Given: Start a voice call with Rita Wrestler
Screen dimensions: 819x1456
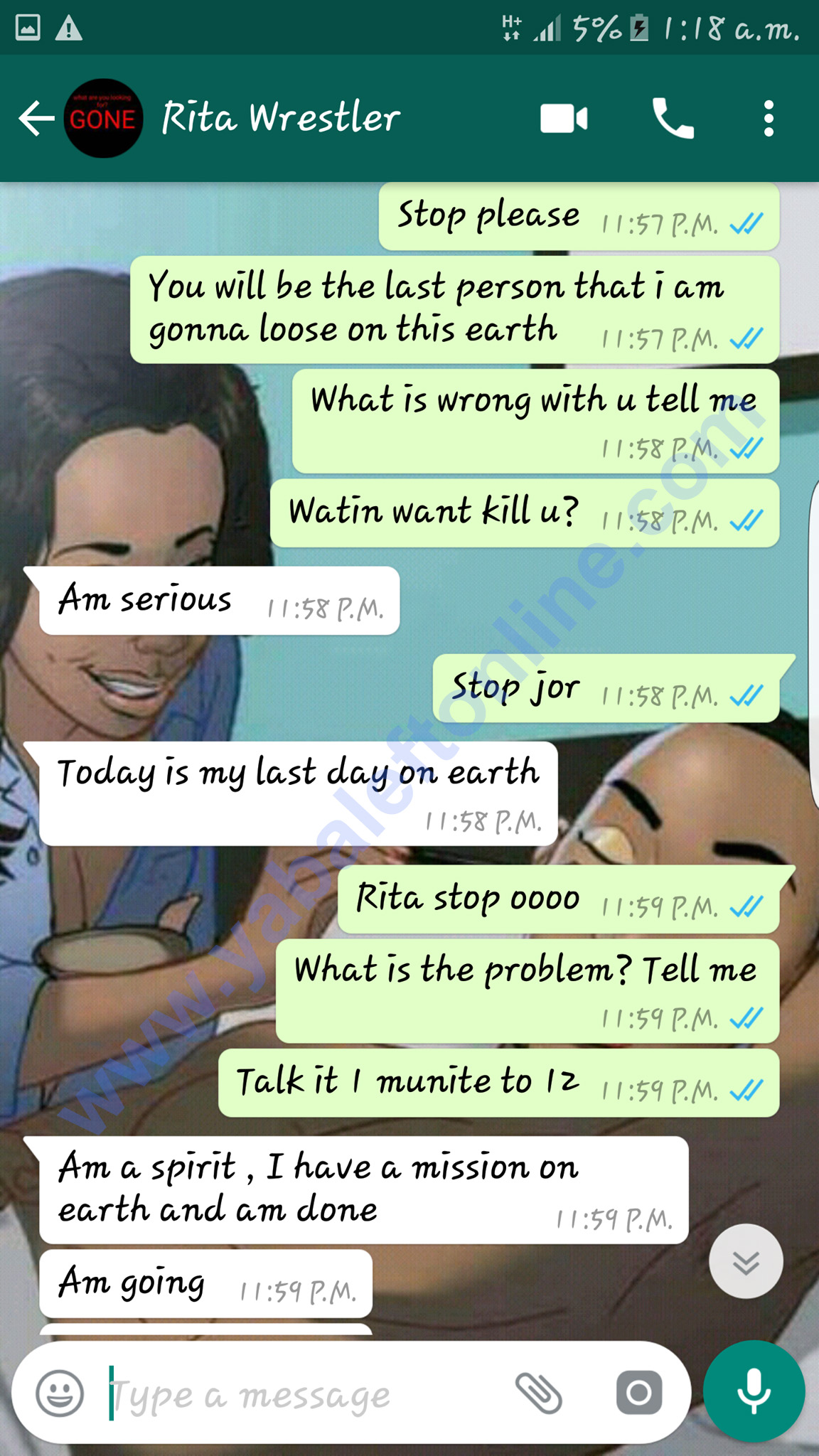Looking at the screenshot, I should (672, 119).
